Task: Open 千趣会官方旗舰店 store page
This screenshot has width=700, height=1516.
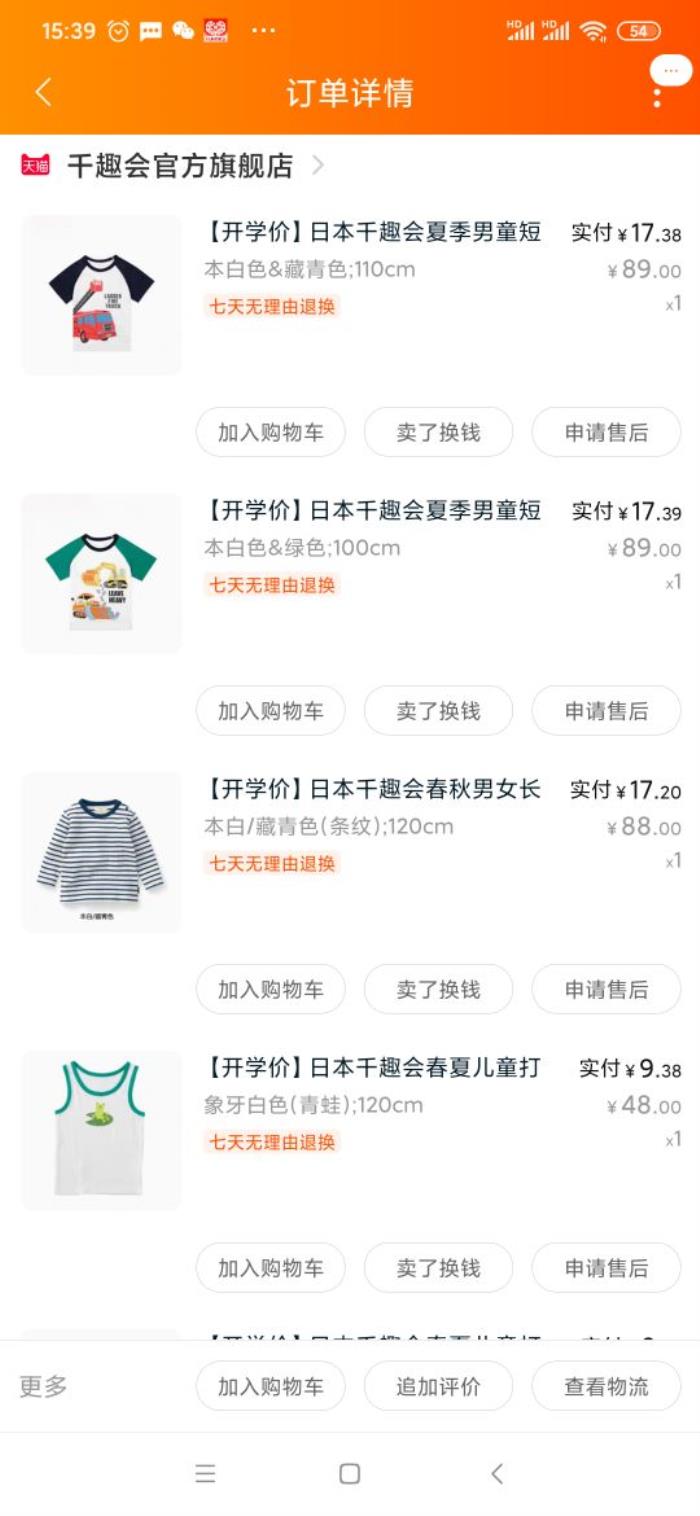Action: click(180, 166)
